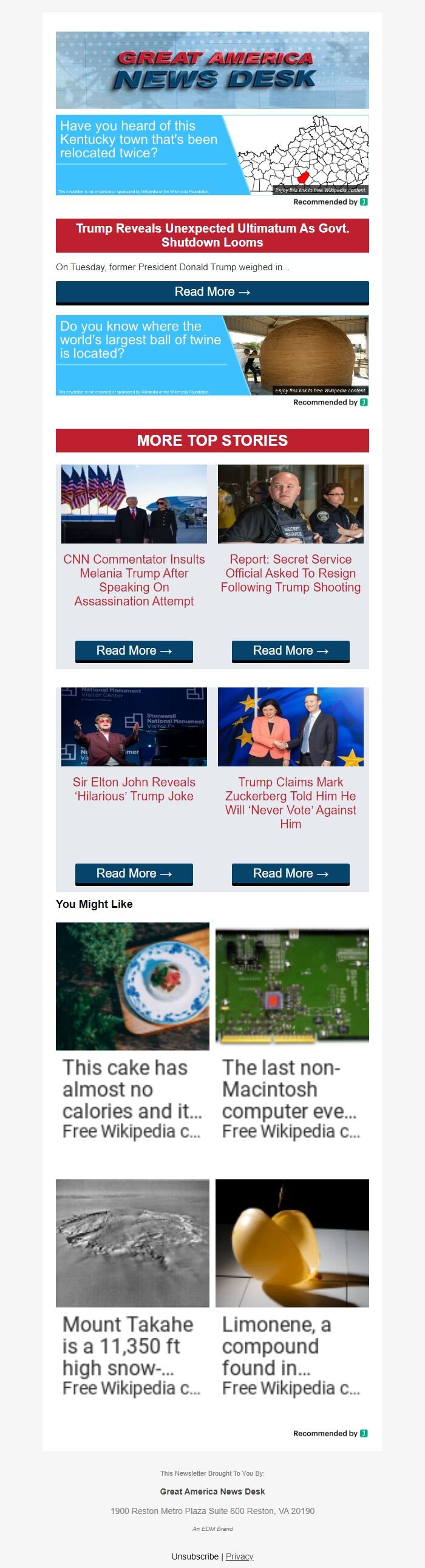
Task: Read more about Trump's shutdown ultimatum
Action: (212, 292)
